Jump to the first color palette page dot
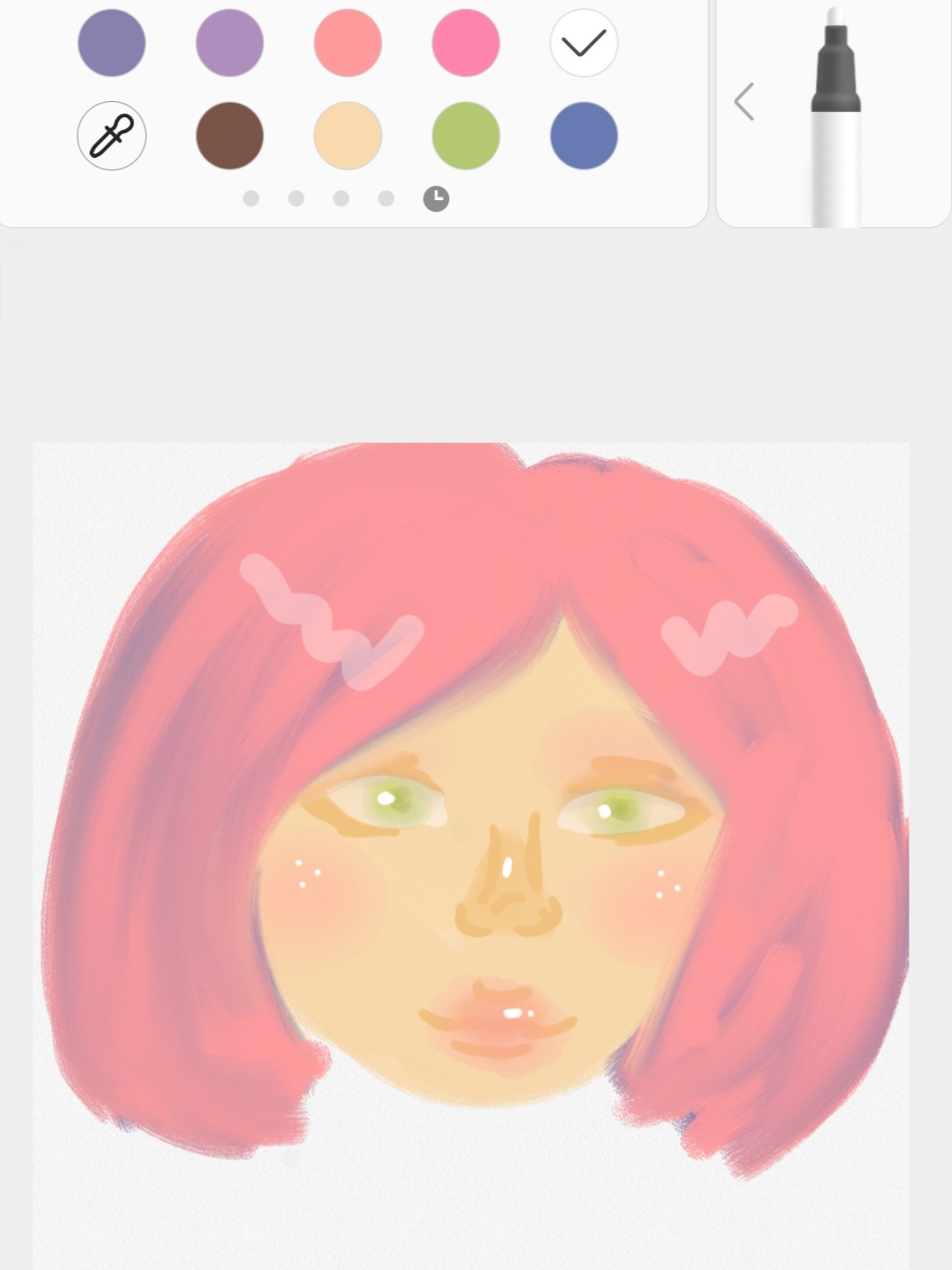The width and height of the screenshot is (952, 1270). [252, 198]
